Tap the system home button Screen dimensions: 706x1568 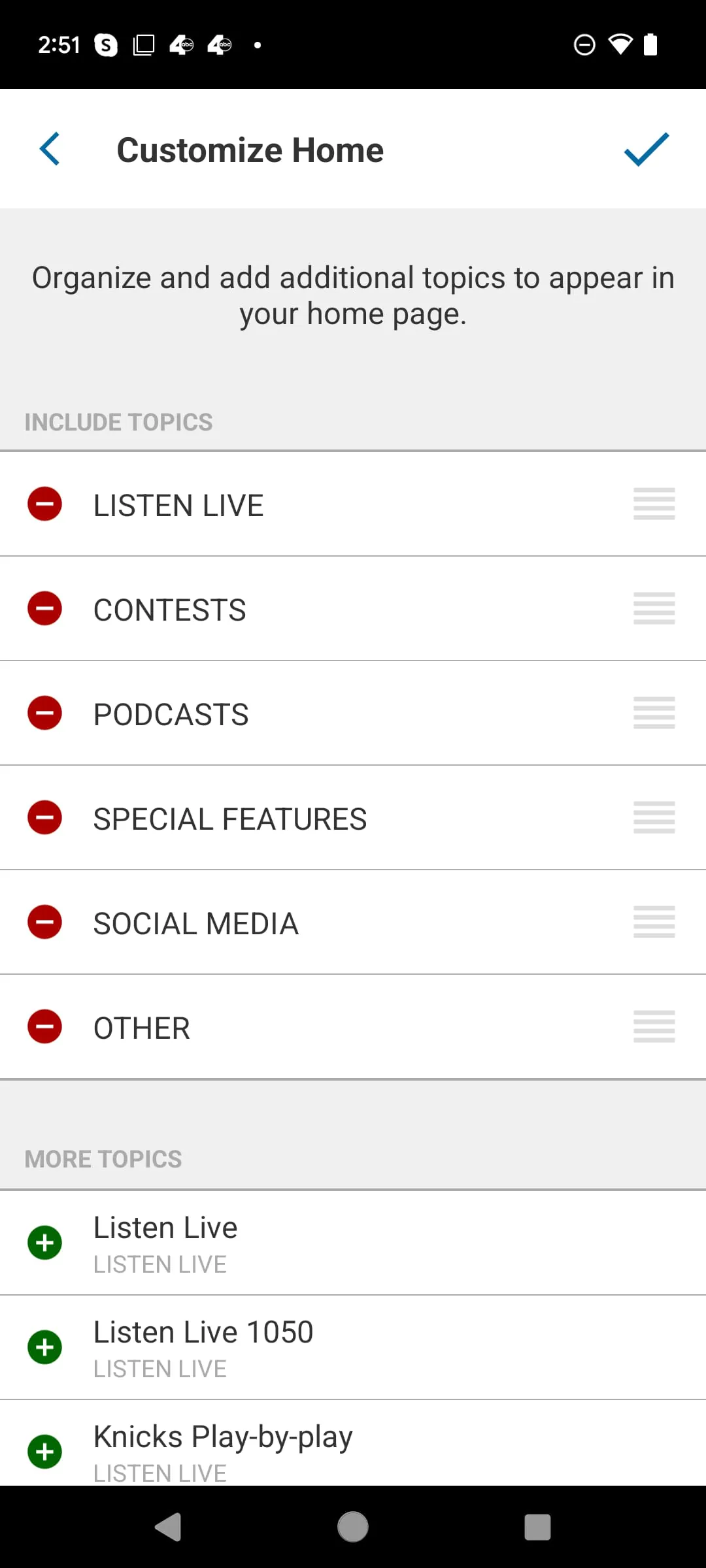(353, 1527)
